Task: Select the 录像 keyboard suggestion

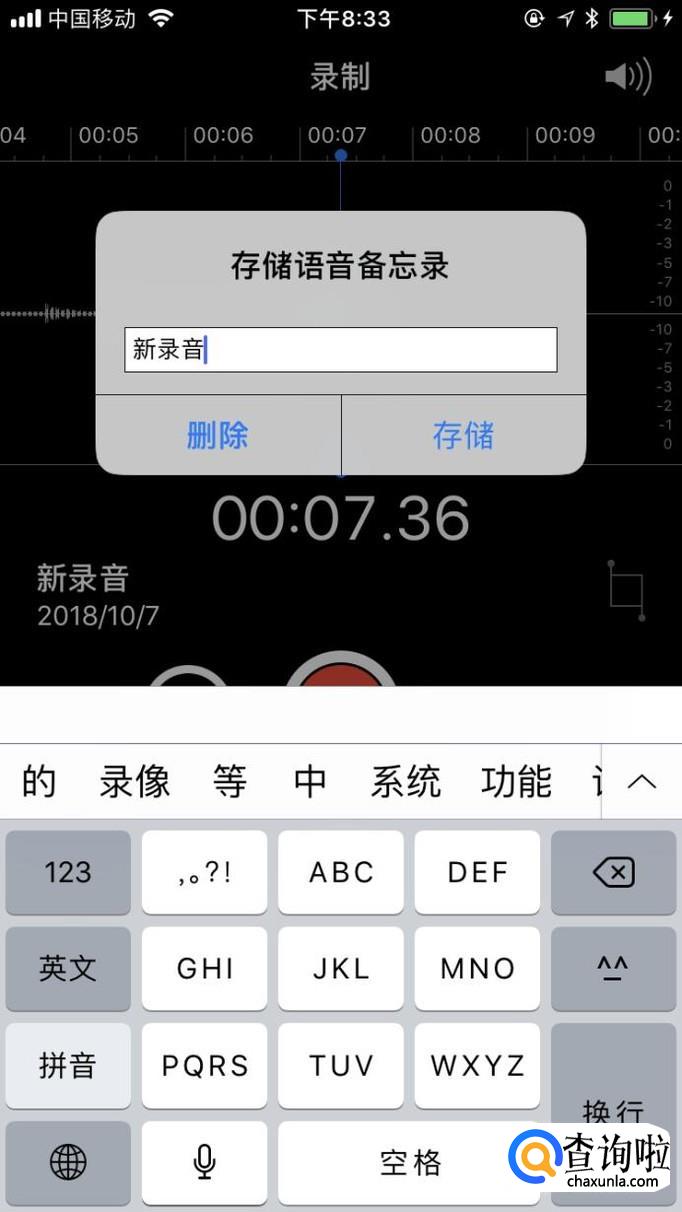Action: [135, 781]
